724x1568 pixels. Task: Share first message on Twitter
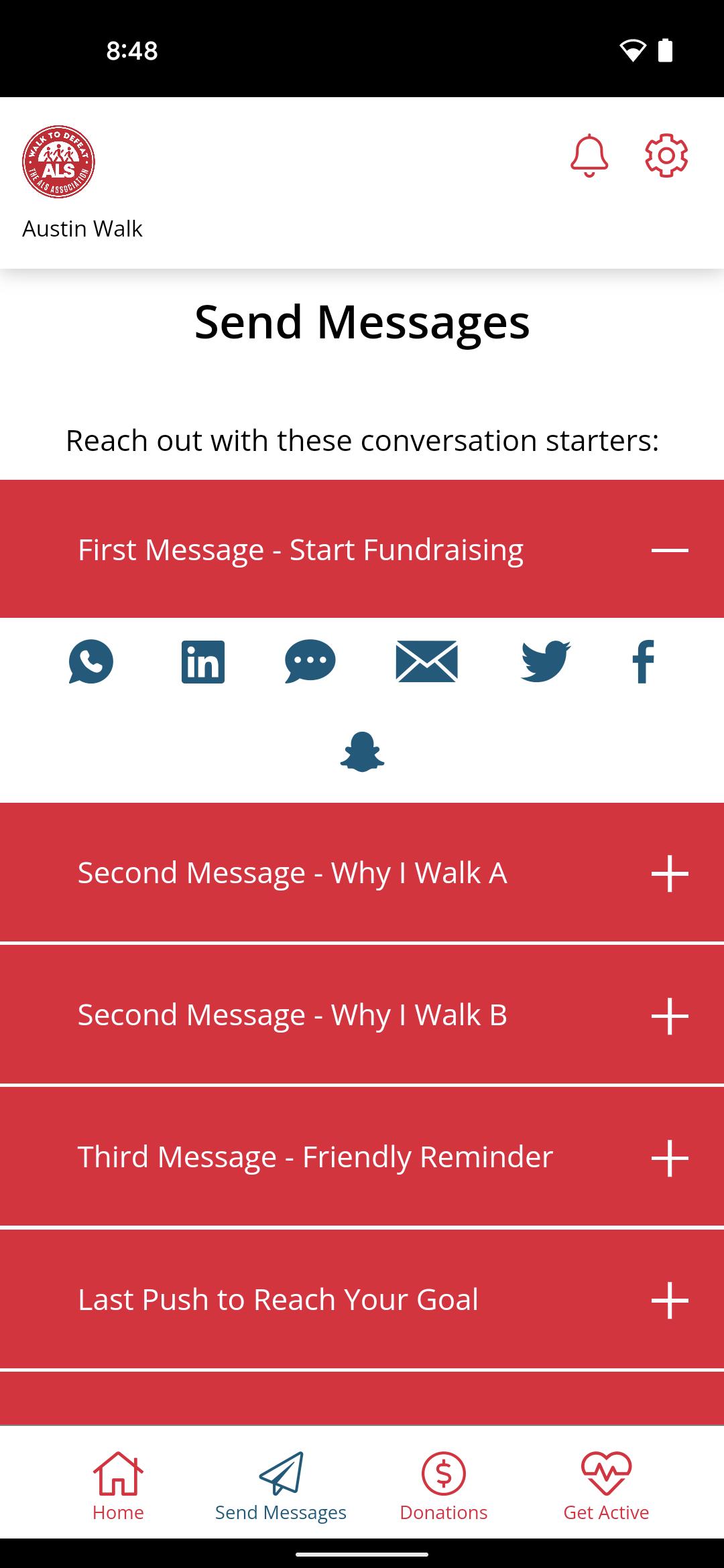coord(546,661)
